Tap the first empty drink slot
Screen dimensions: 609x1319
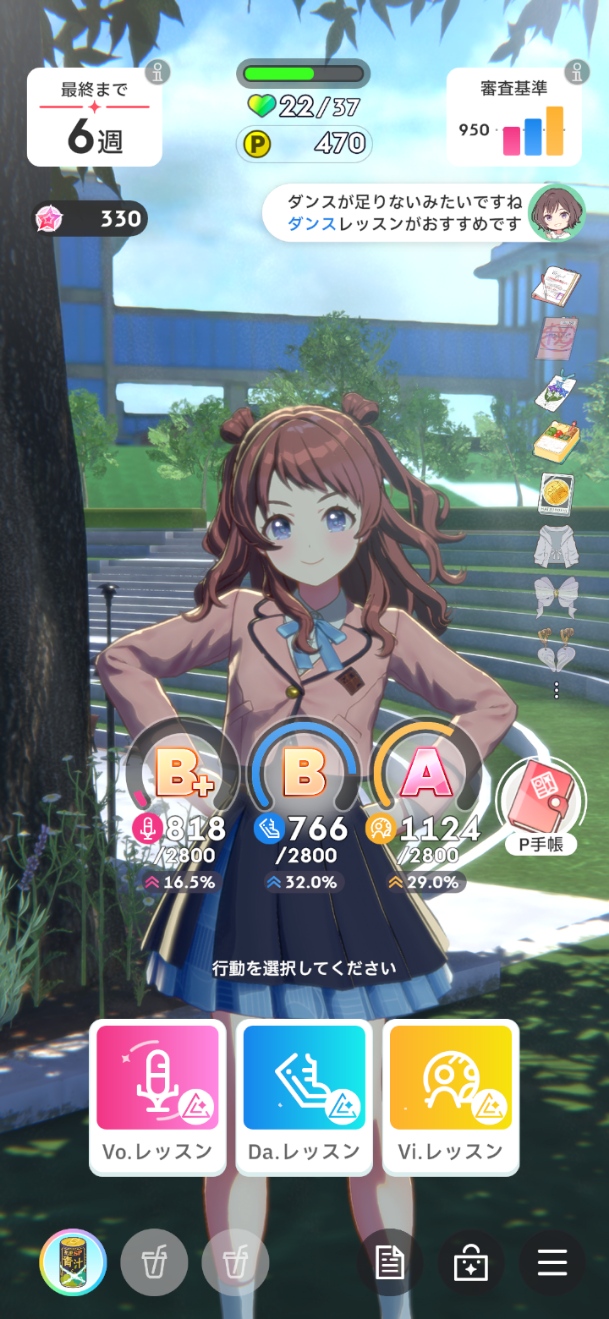(x=154, y=1262)
